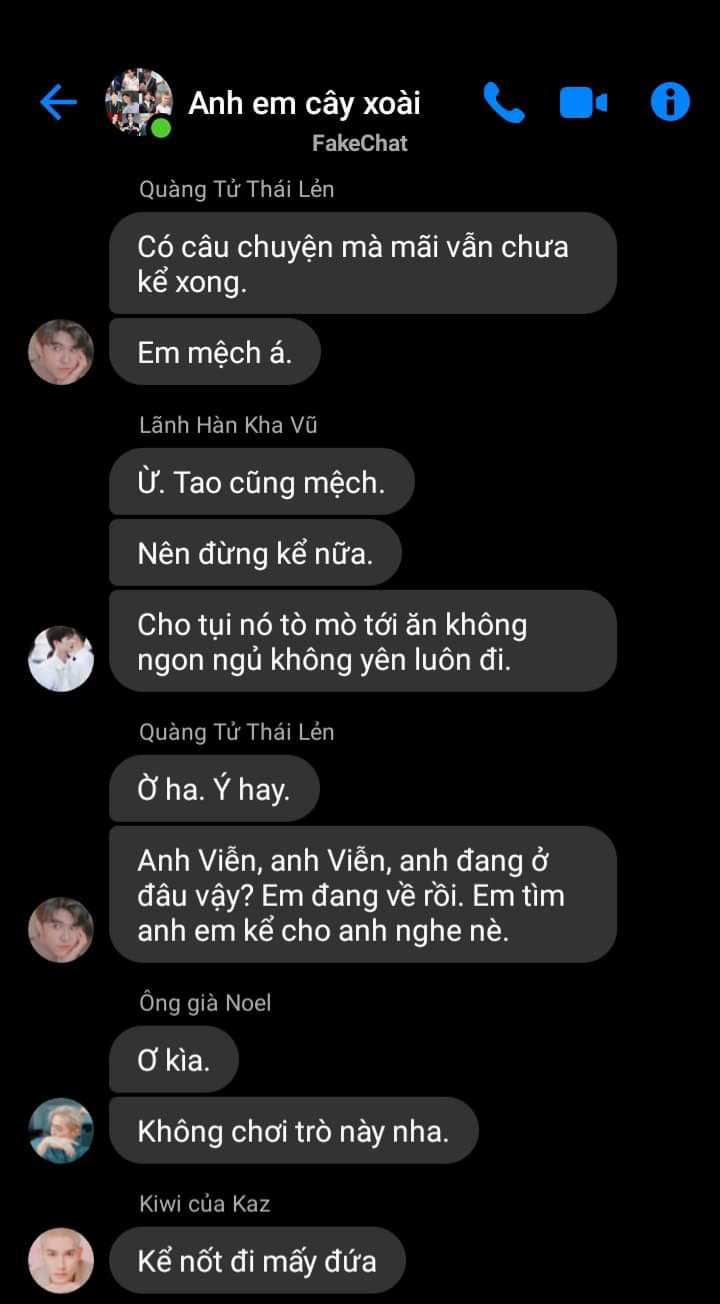Open the conversation info icon
The height and width of the screenshot is (1304, 720).
669,102
